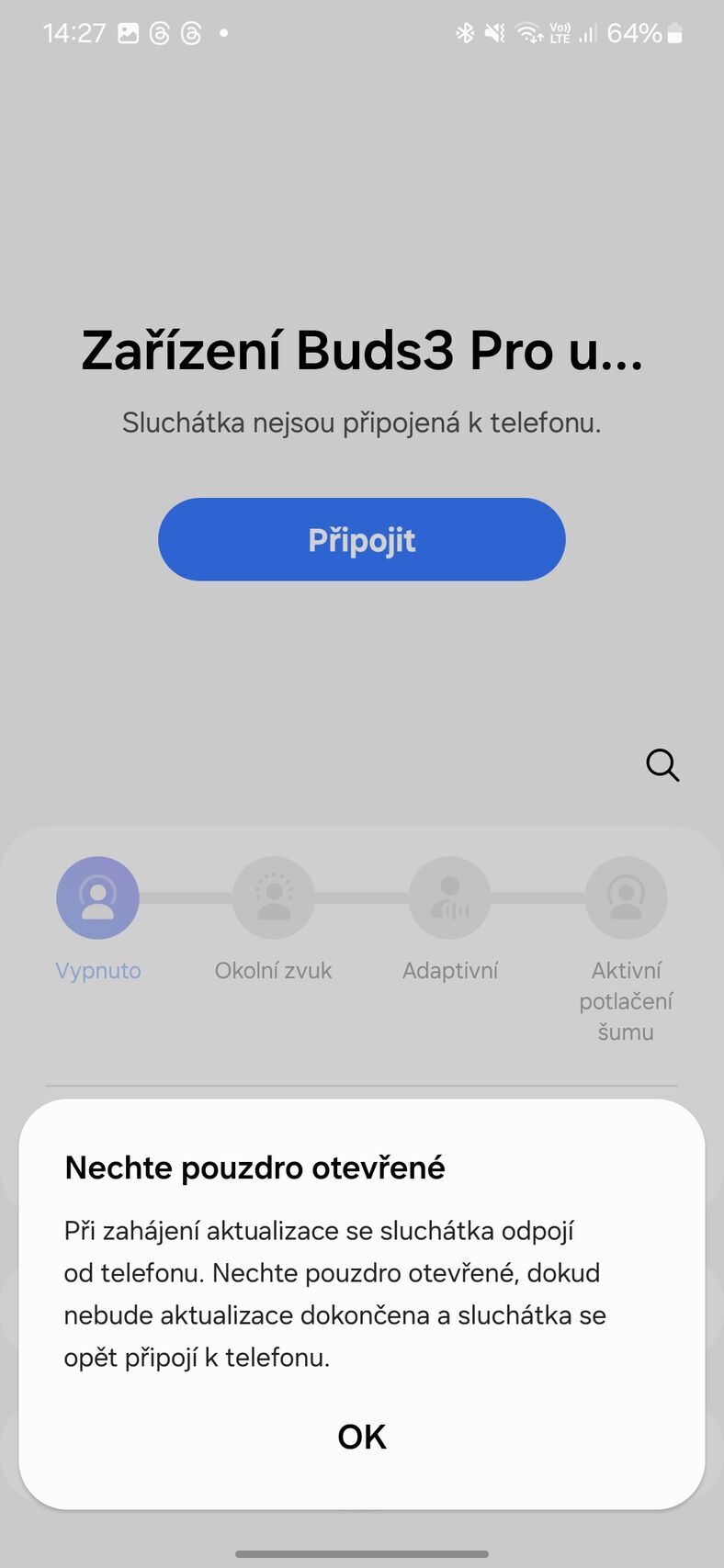Viewport: 724px width, 1568px height.
Task: Tap the battery icon showing 64%
Action: (676, 33)
